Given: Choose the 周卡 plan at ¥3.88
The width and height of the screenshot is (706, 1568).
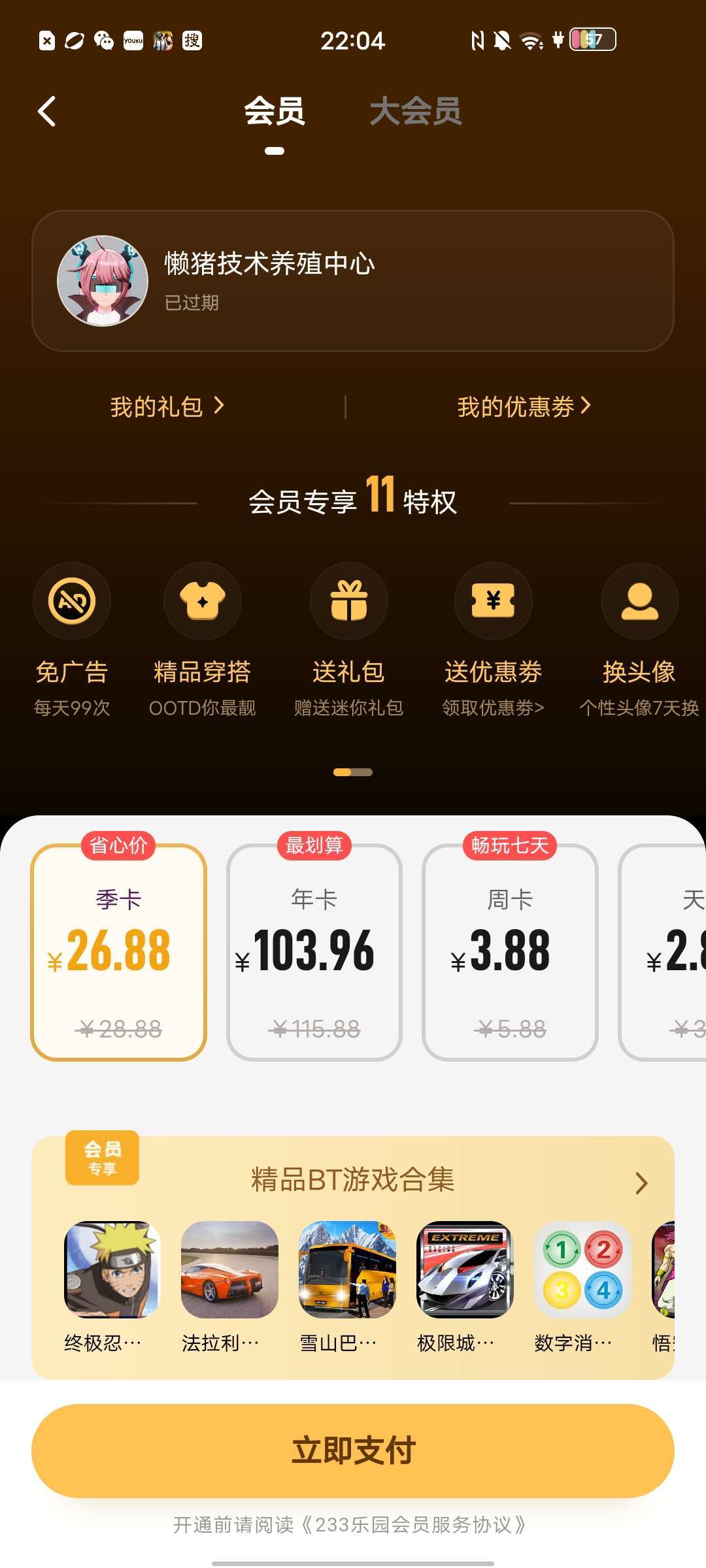Looking at the screenshot, I should (510, 952).
